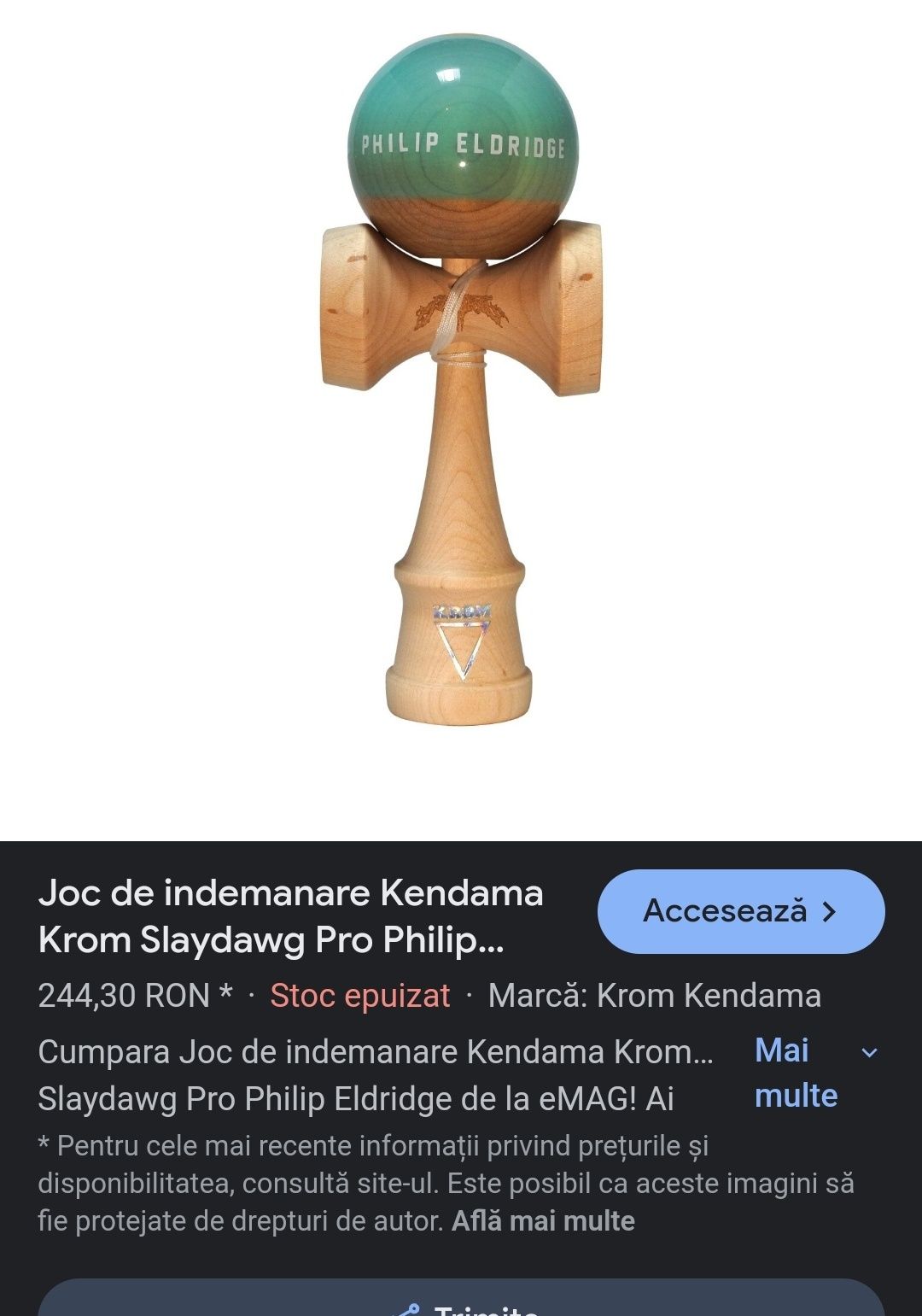Expand description with Mai multe
Image resolution: width=922 pixels, height=1316 pixels.
(814, 1073)
